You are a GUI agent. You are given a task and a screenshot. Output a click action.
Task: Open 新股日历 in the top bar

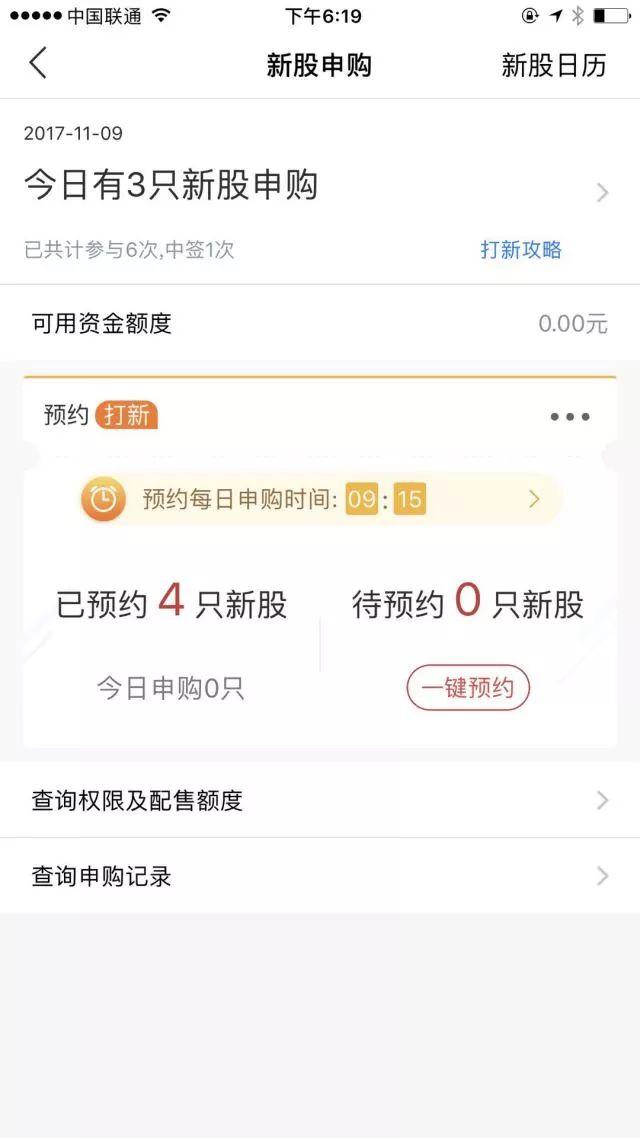(554, 65)
